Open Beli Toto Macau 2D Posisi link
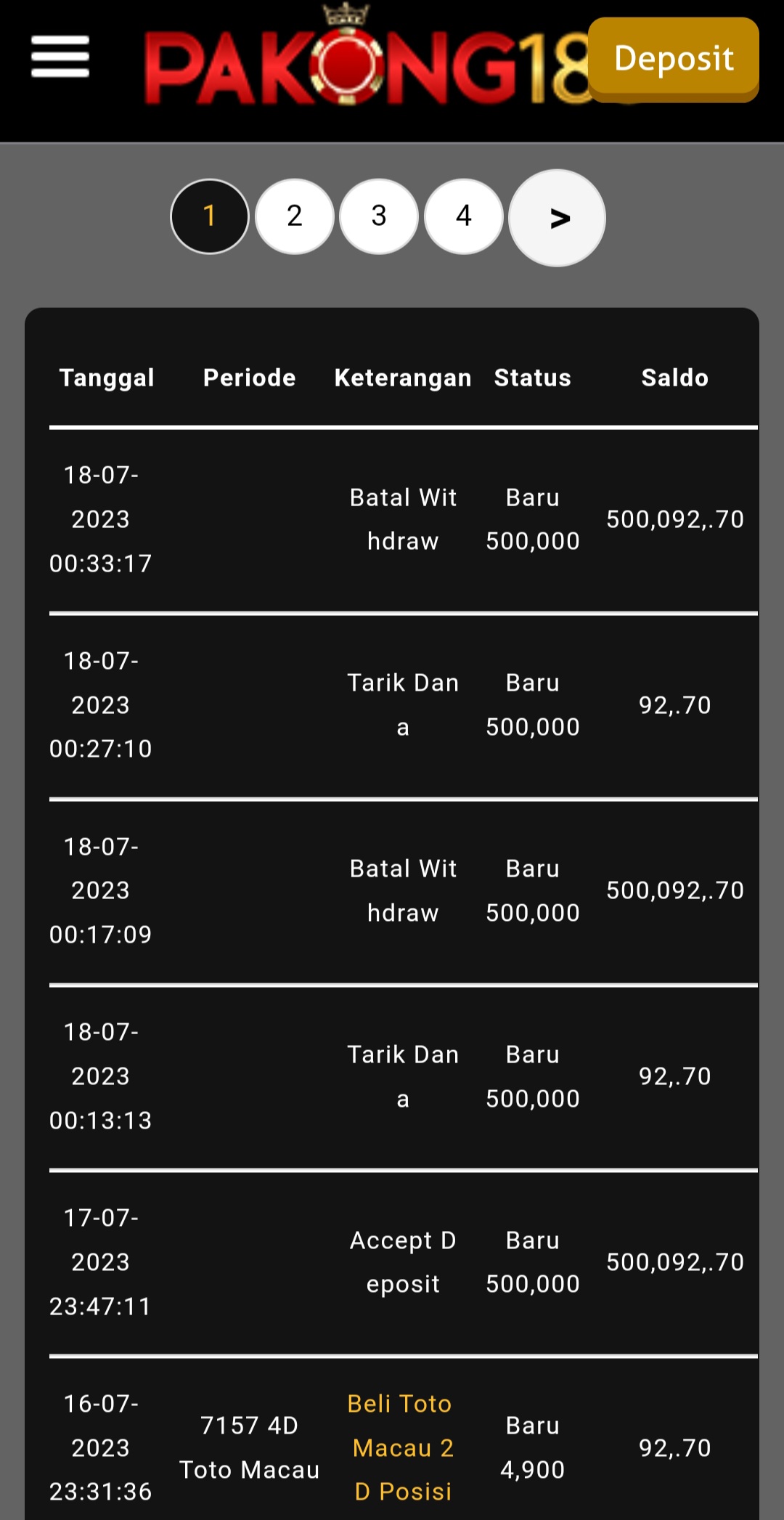The image size is (784, 1520). click(401, 1447)
